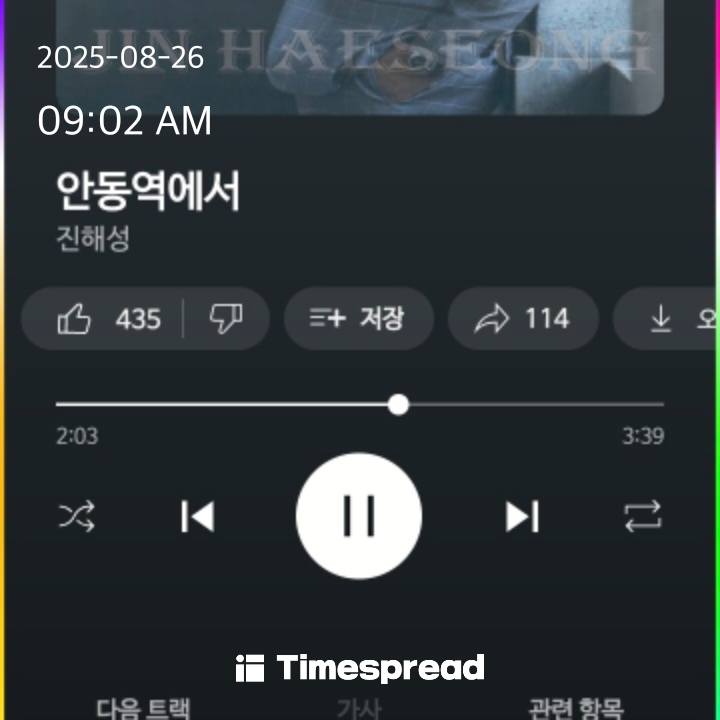Dislike this song
Viewport: 720px width, 720px height.
point(226,319)
